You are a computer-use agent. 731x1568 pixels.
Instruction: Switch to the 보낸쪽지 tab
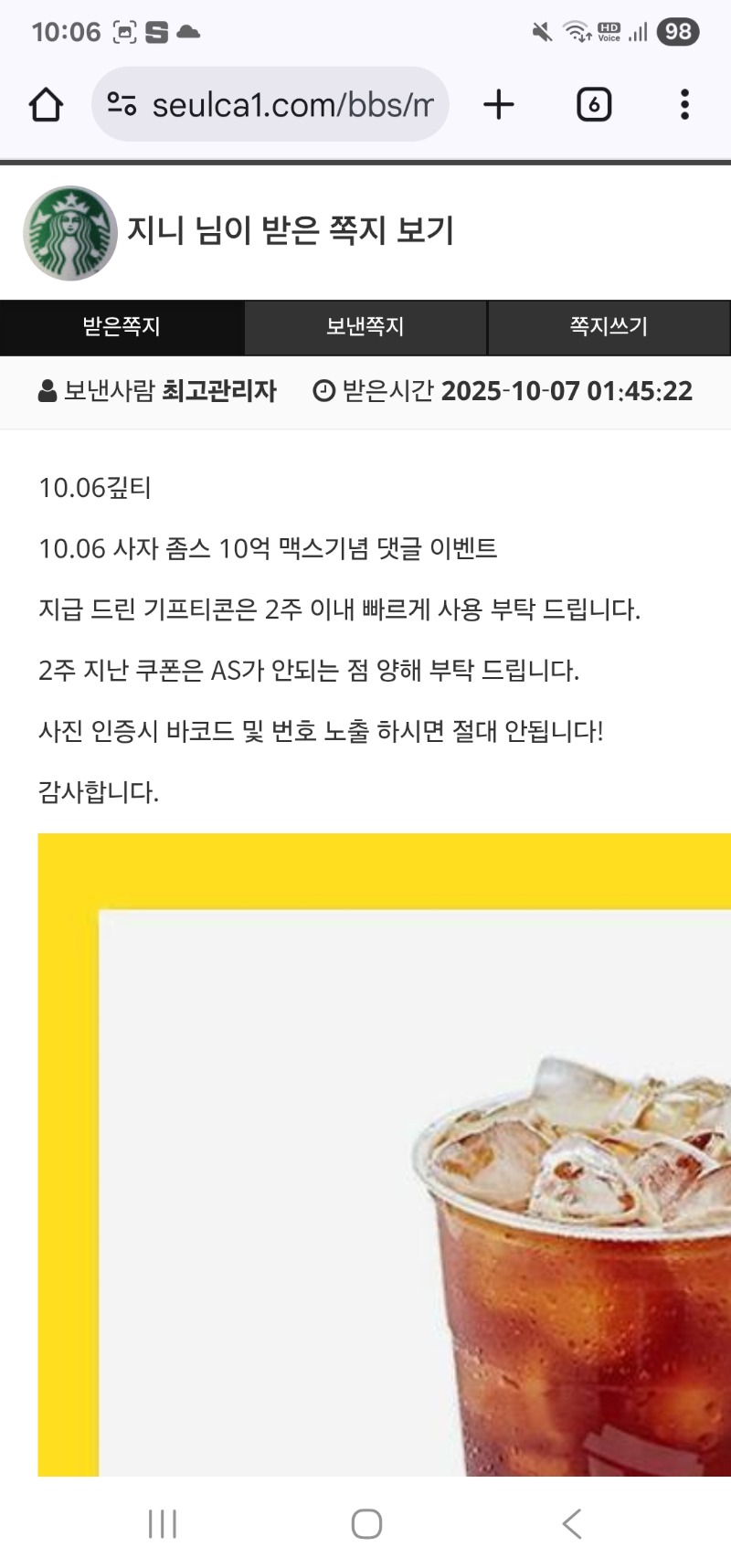pyautogui.click(x=365, y=327)
